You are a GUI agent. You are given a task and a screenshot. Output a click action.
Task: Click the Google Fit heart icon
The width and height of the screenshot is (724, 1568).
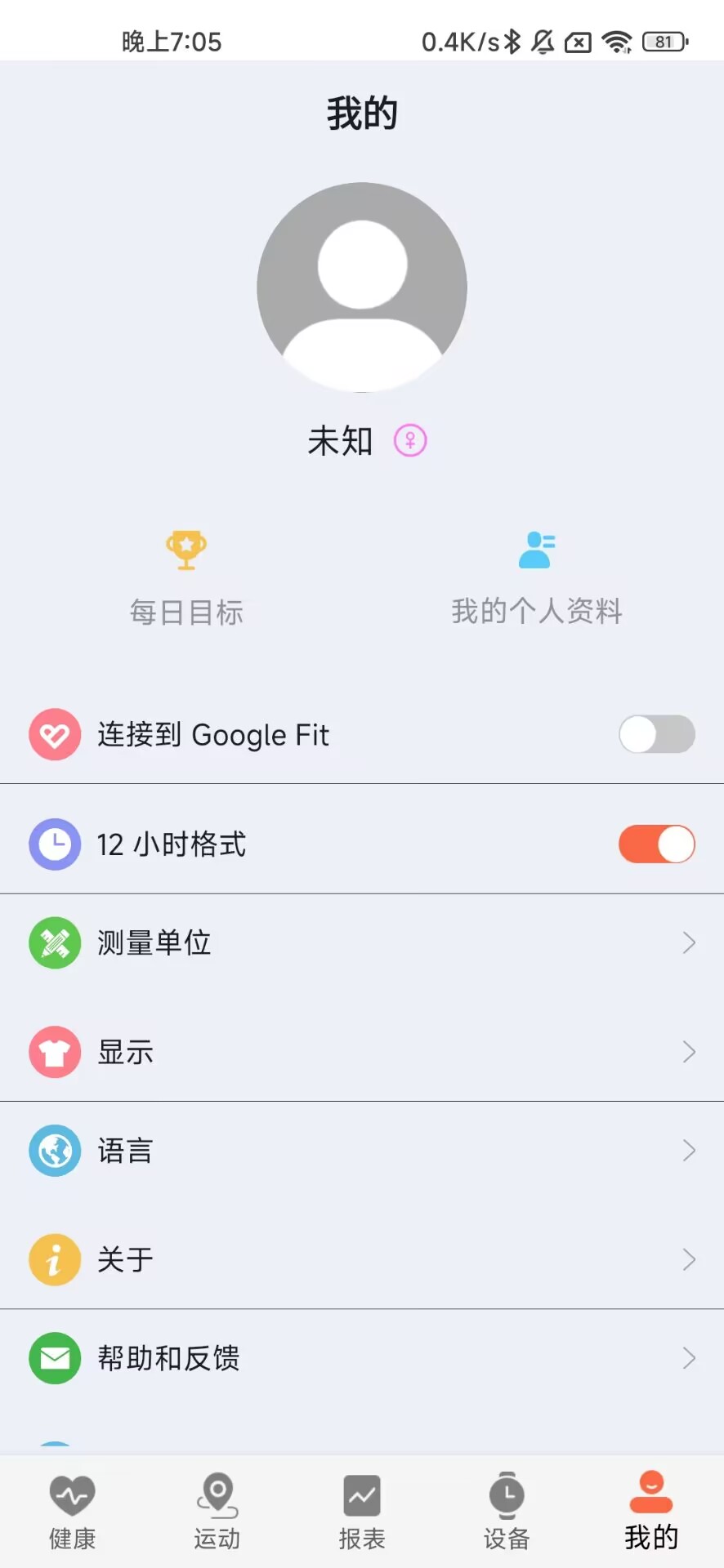54,734
